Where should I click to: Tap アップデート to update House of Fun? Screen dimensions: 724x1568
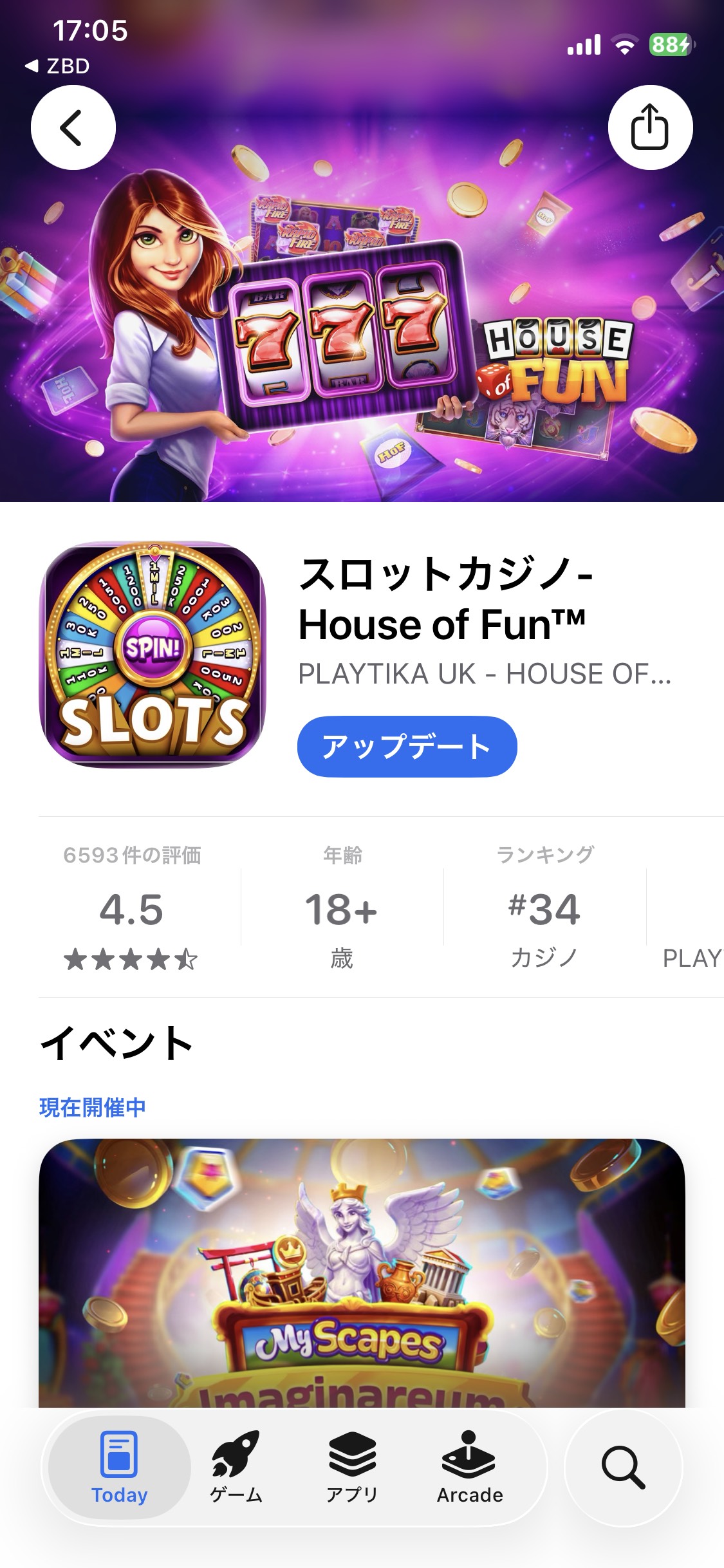point(408,745)
